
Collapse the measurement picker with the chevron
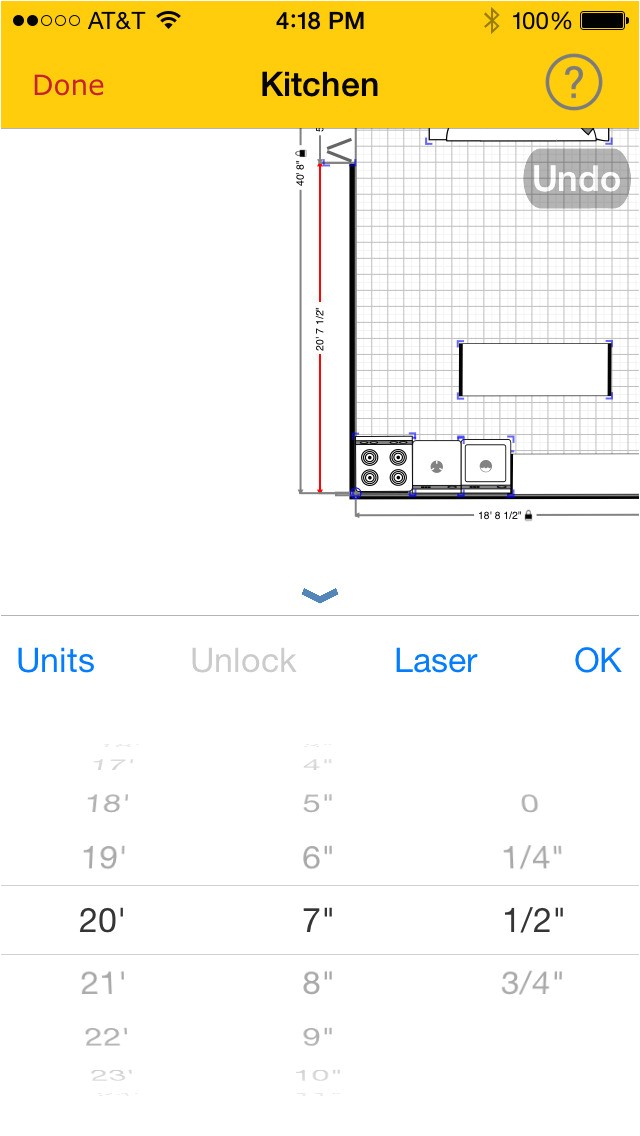[x=320, y=596]
